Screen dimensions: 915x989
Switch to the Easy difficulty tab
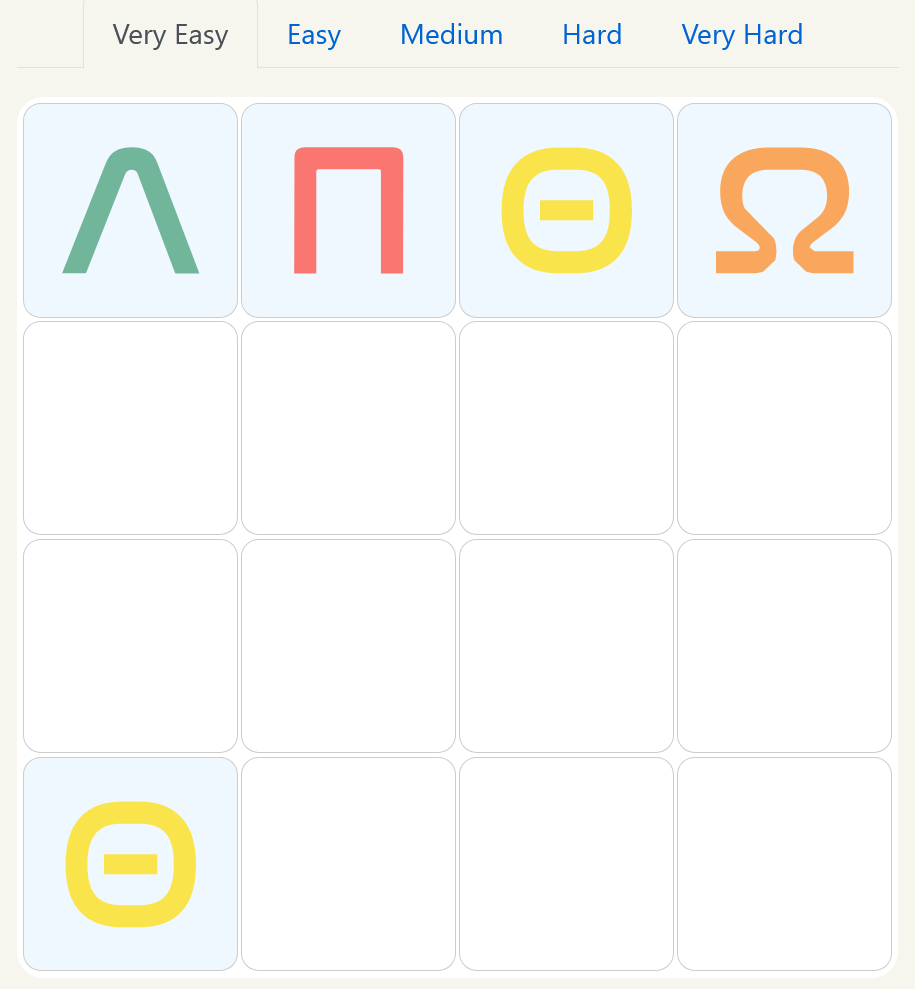point(314,35)
